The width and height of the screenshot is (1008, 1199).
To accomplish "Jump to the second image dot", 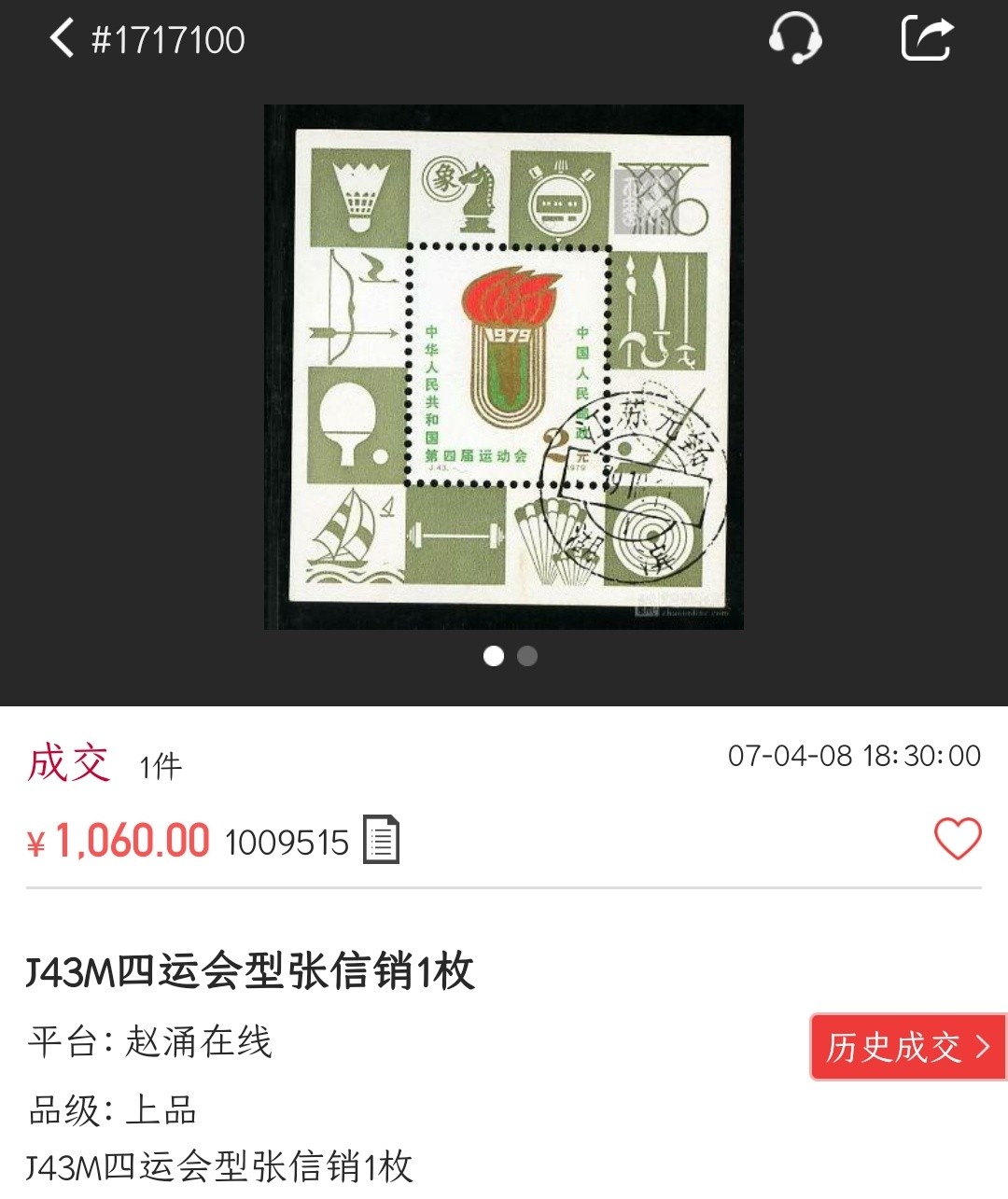I will pyautogui.click(x=527, y=656).
